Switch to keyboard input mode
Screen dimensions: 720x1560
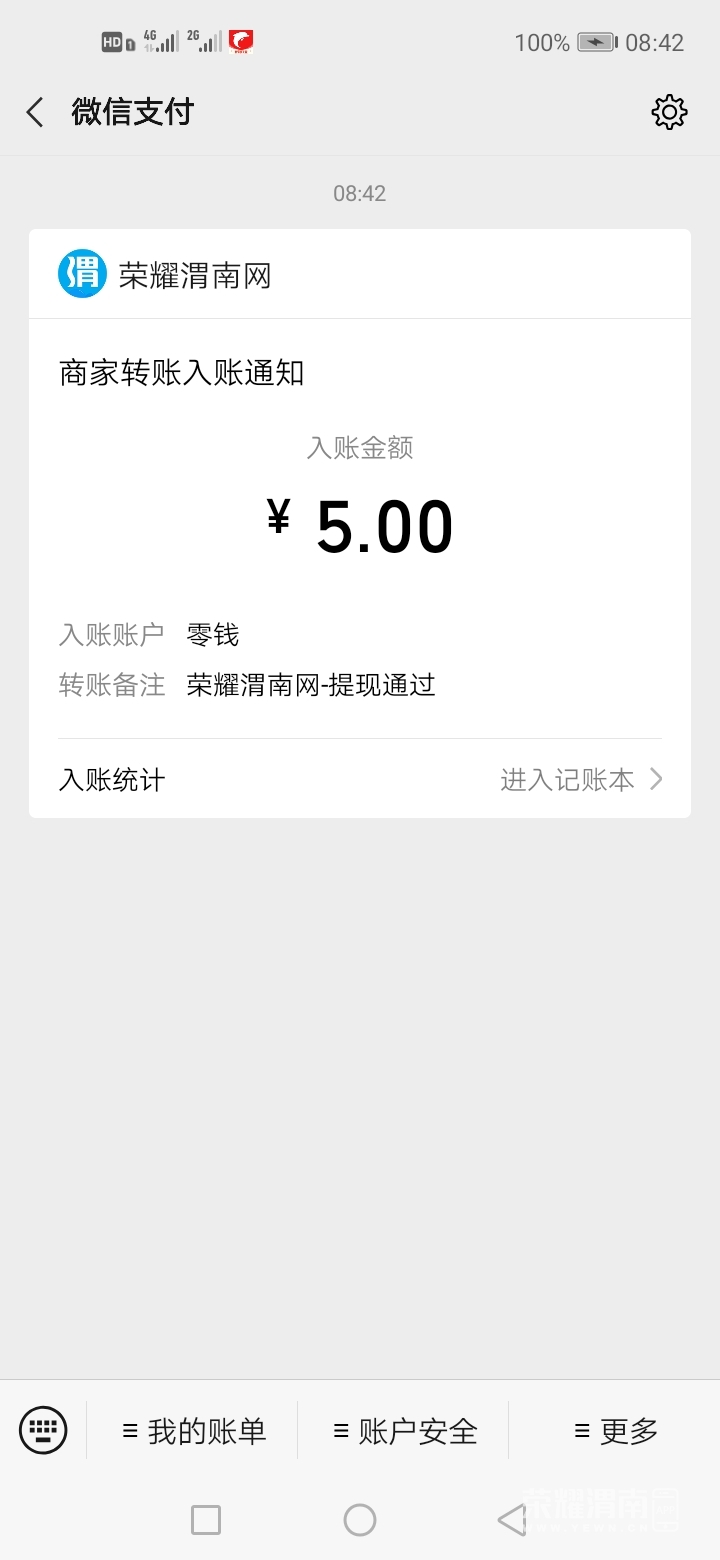coord(43,1430)
